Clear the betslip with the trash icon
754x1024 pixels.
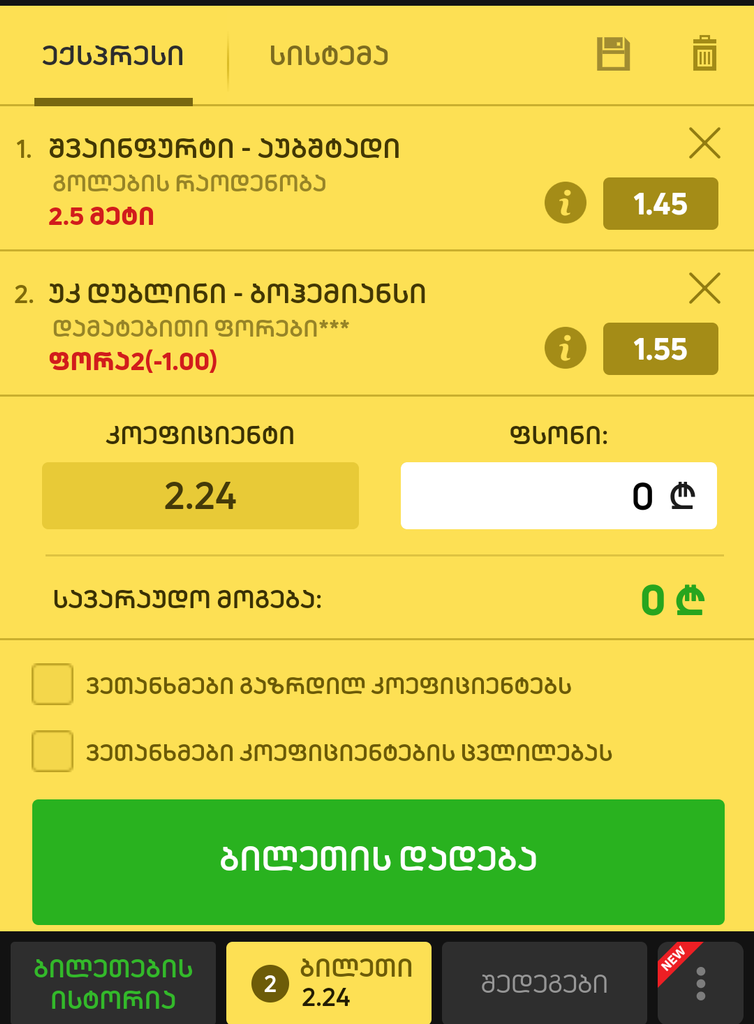703,55
